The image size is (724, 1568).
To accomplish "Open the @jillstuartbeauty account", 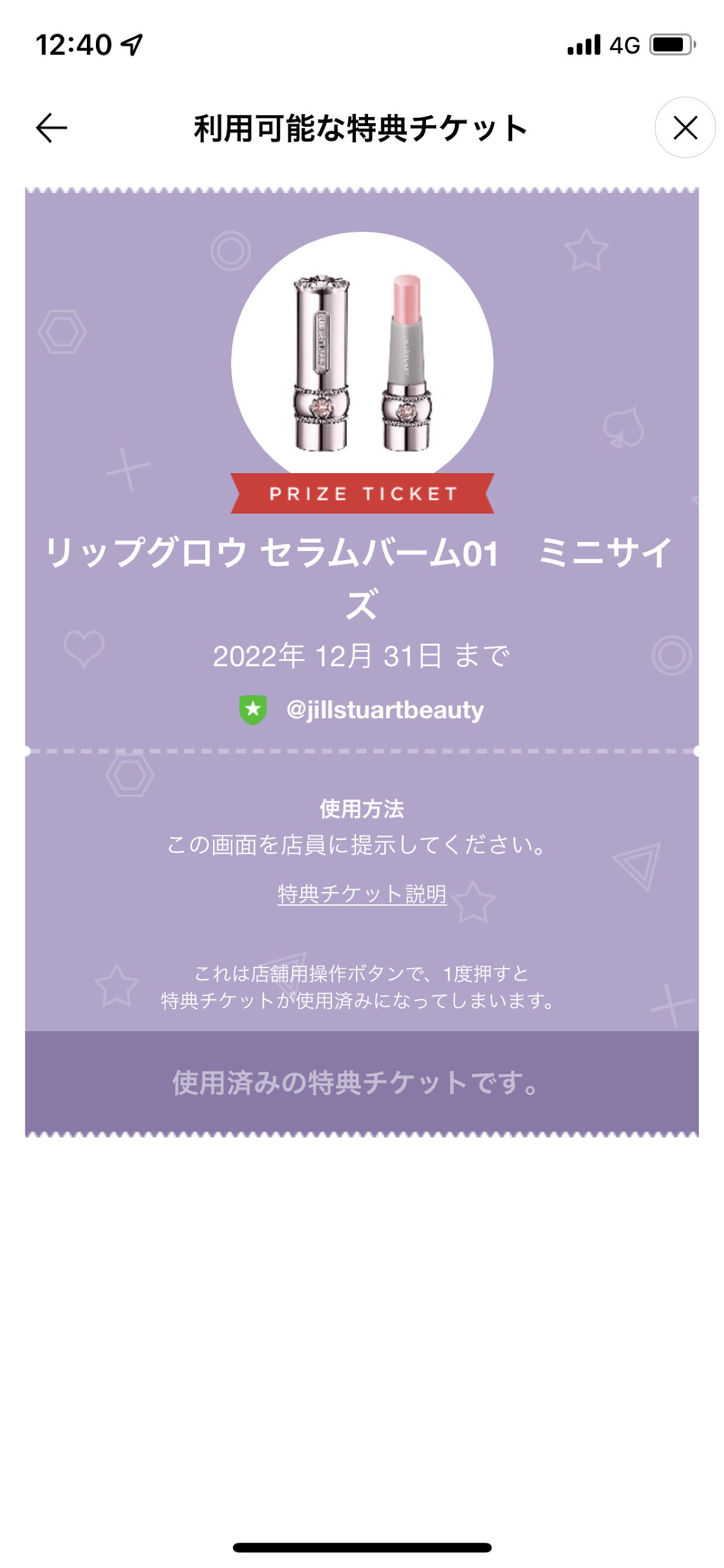I will 384,710.
